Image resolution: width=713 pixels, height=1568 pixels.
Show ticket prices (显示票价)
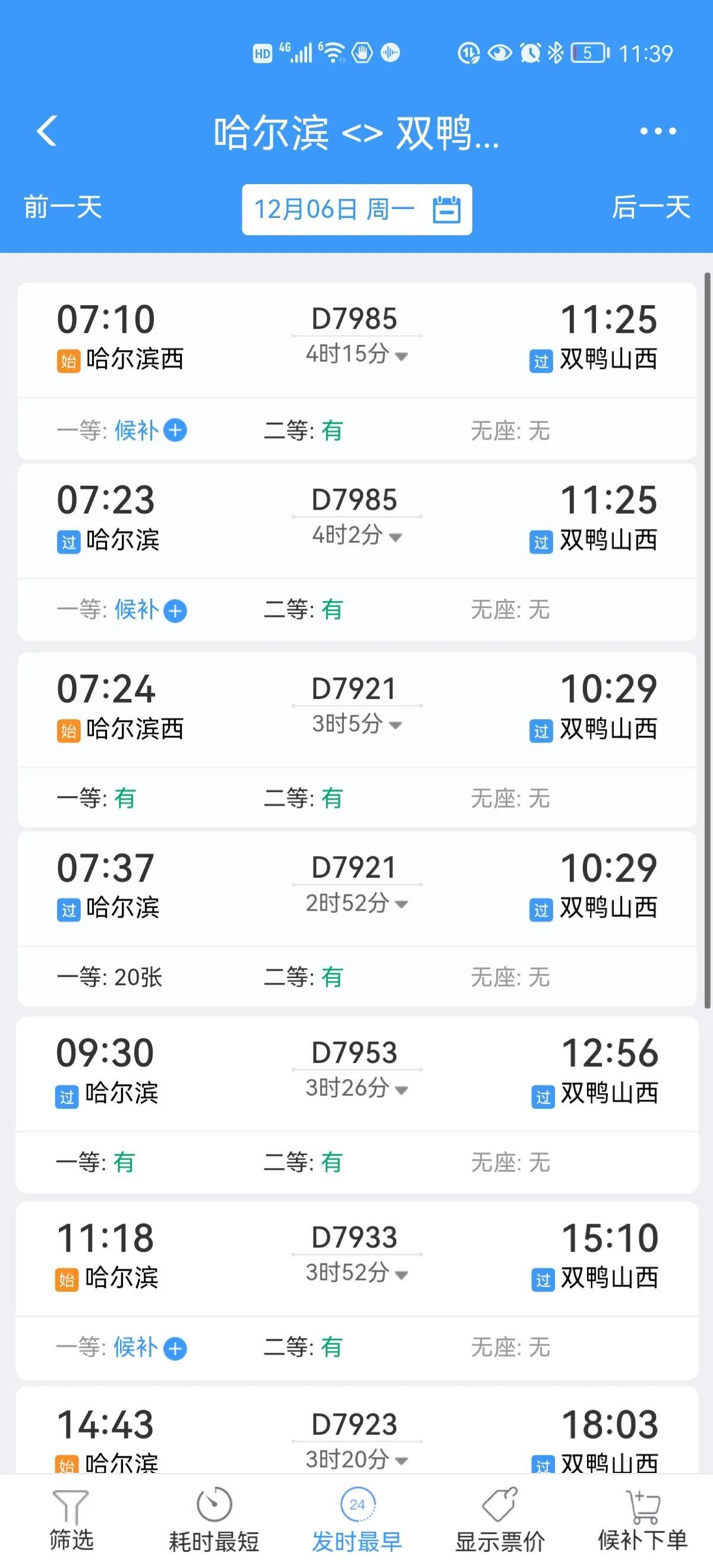coord(499,1519)
